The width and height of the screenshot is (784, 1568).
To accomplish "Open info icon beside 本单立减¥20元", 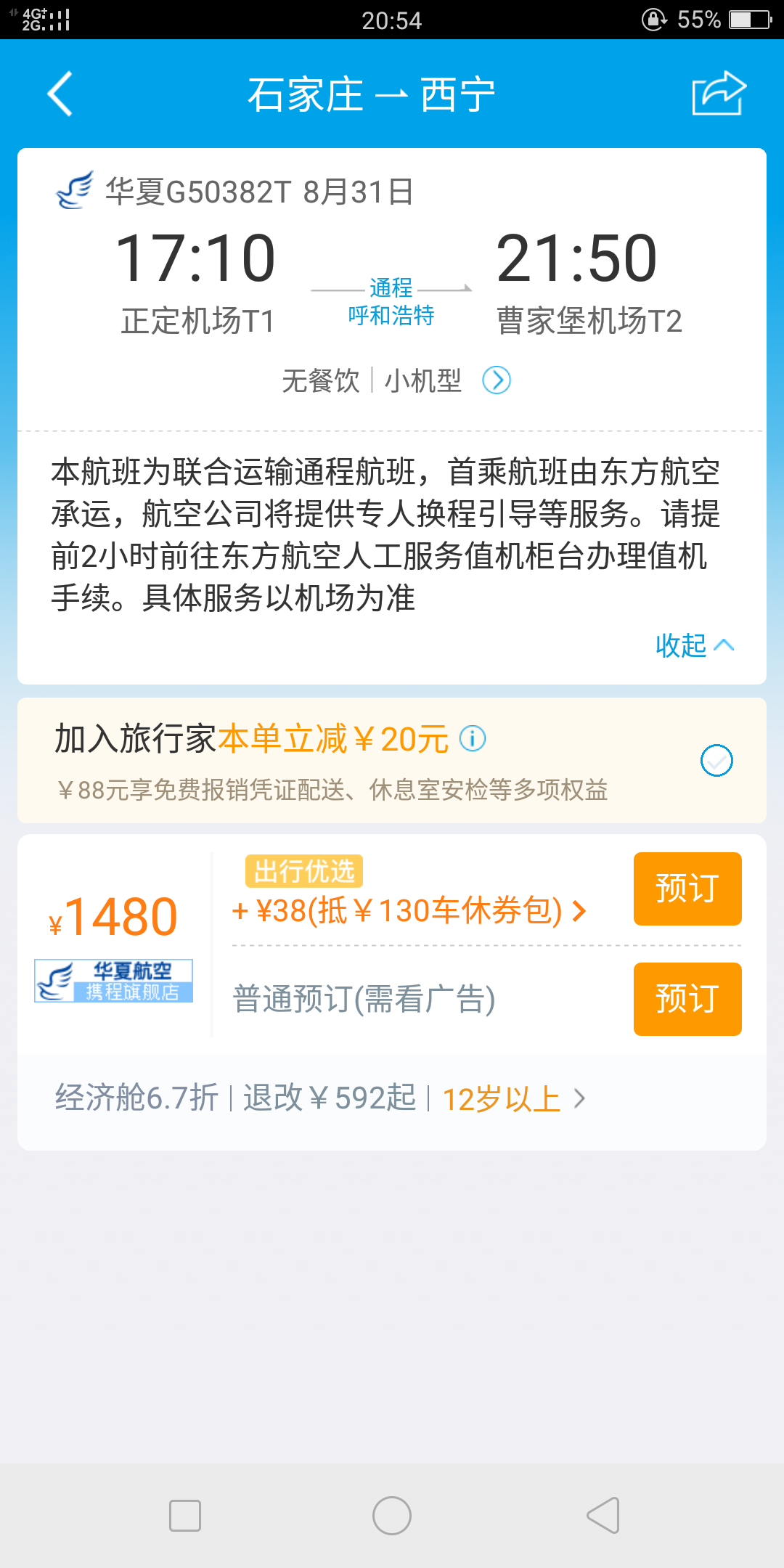I will click(473, 739).
